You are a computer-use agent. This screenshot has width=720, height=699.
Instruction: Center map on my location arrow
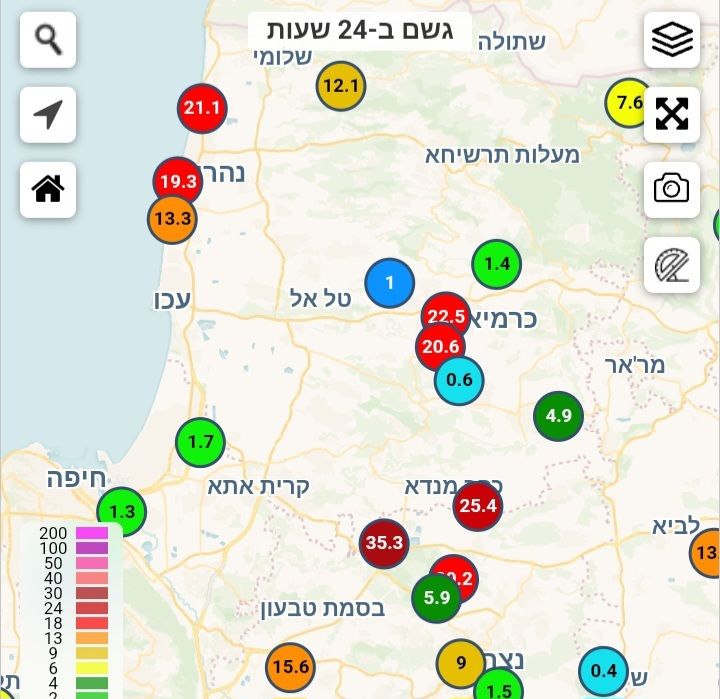tap(48, 115)
